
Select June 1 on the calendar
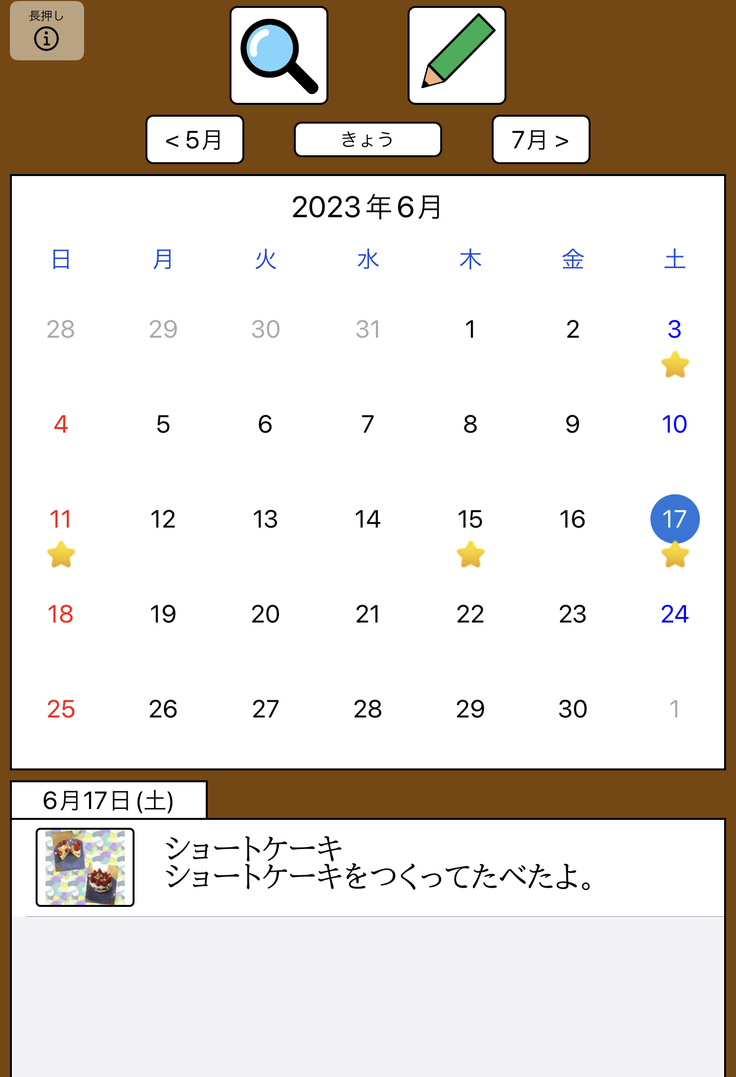coord(470,329)
